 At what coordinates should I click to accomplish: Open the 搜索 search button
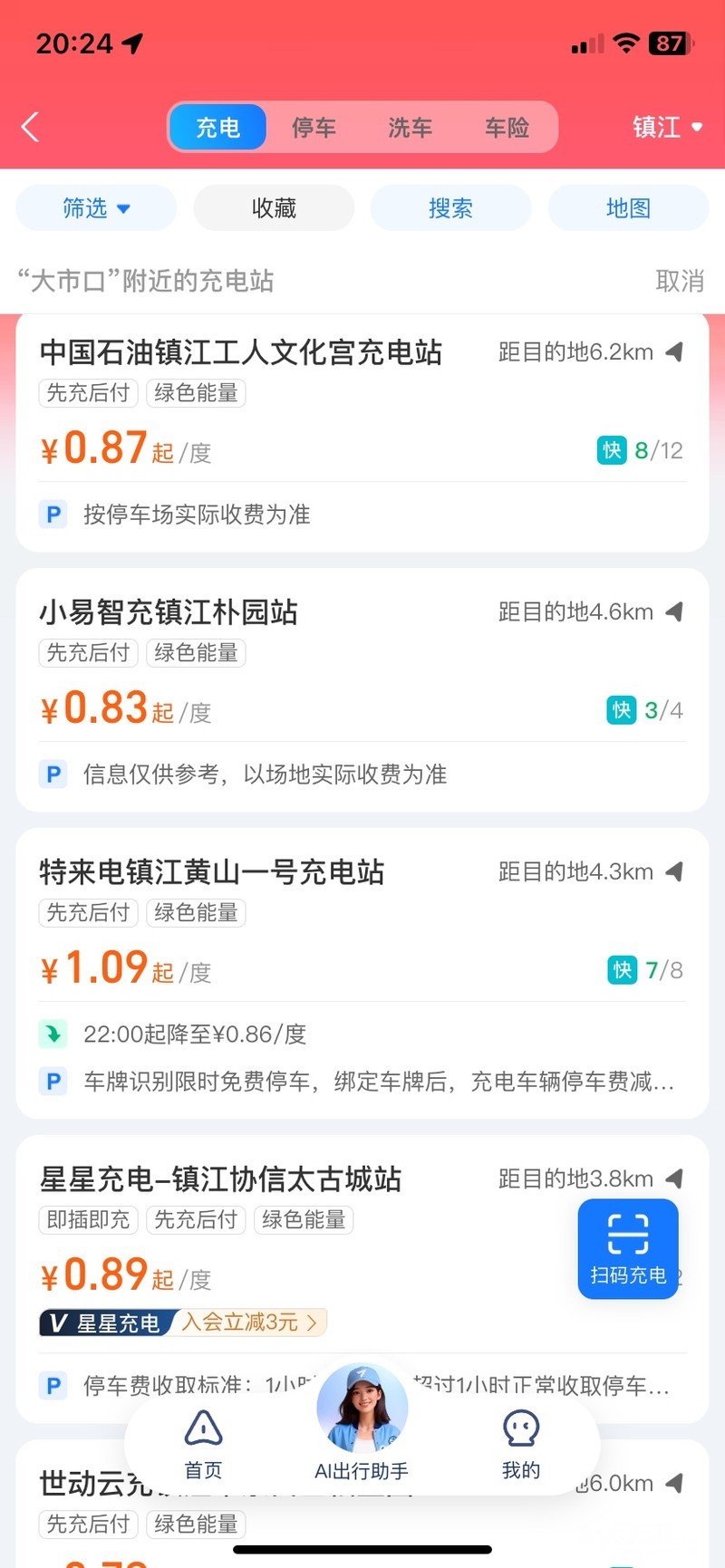tap(450, 208)
